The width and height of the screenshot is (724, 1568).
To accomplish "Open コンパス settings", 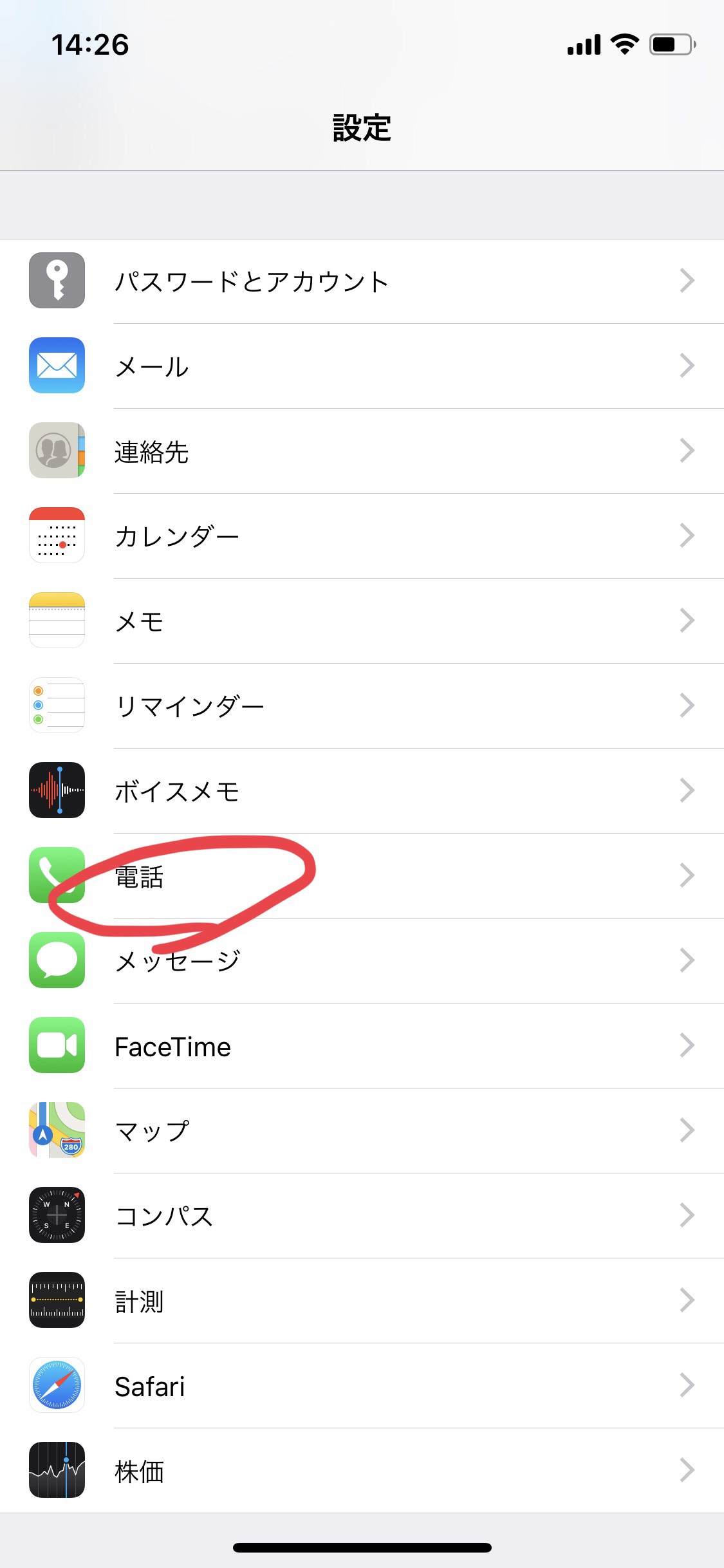I will tap(362, 1216).
